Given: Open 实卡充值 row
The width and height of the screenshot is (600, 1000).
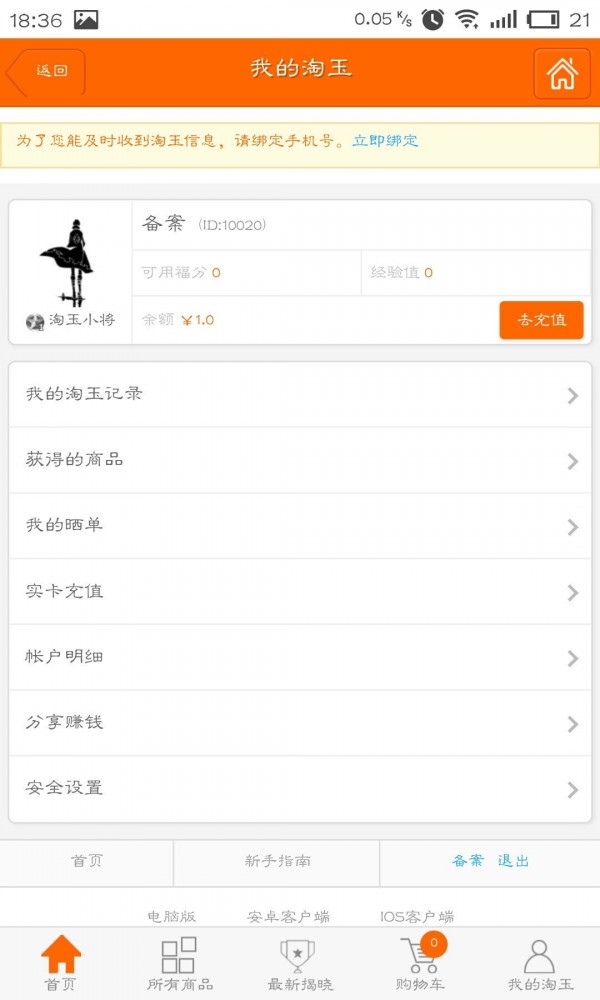Looking at the screenshot, I should (300, 591).
